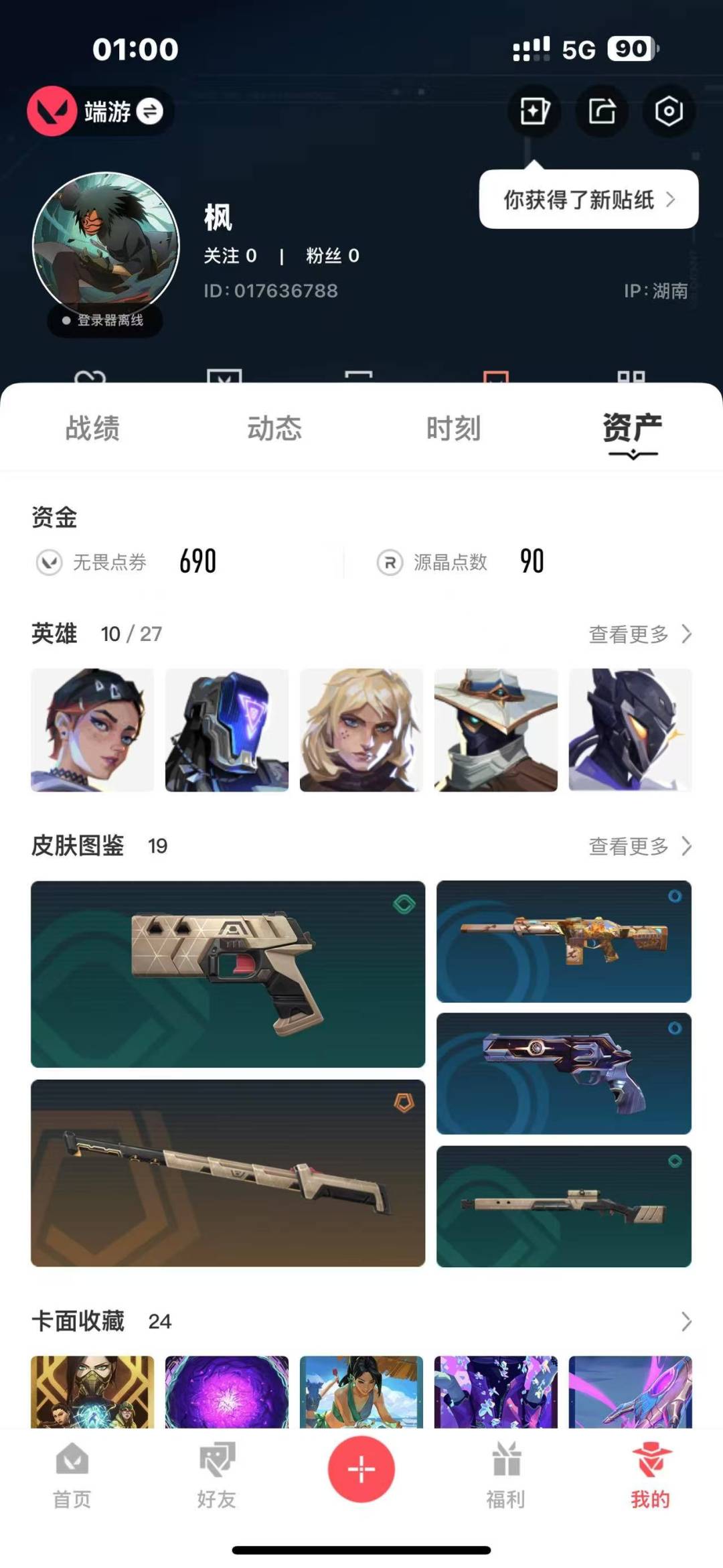This screenshot has height=1568, width=723.
Task: Switch to the 战绩 tab
Action: [92, 429]
